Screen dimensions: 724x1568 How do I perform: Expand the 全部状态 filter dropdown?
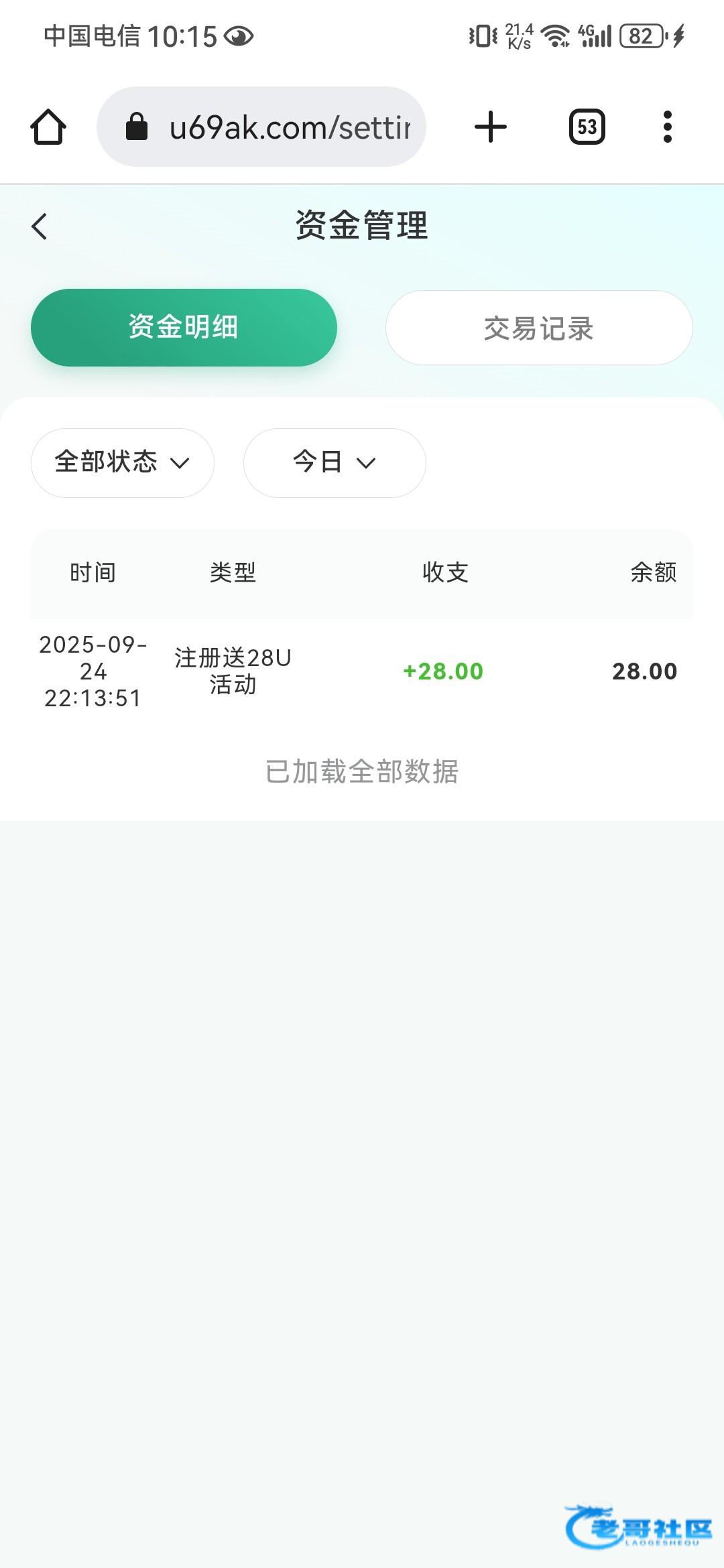point(123,462)
